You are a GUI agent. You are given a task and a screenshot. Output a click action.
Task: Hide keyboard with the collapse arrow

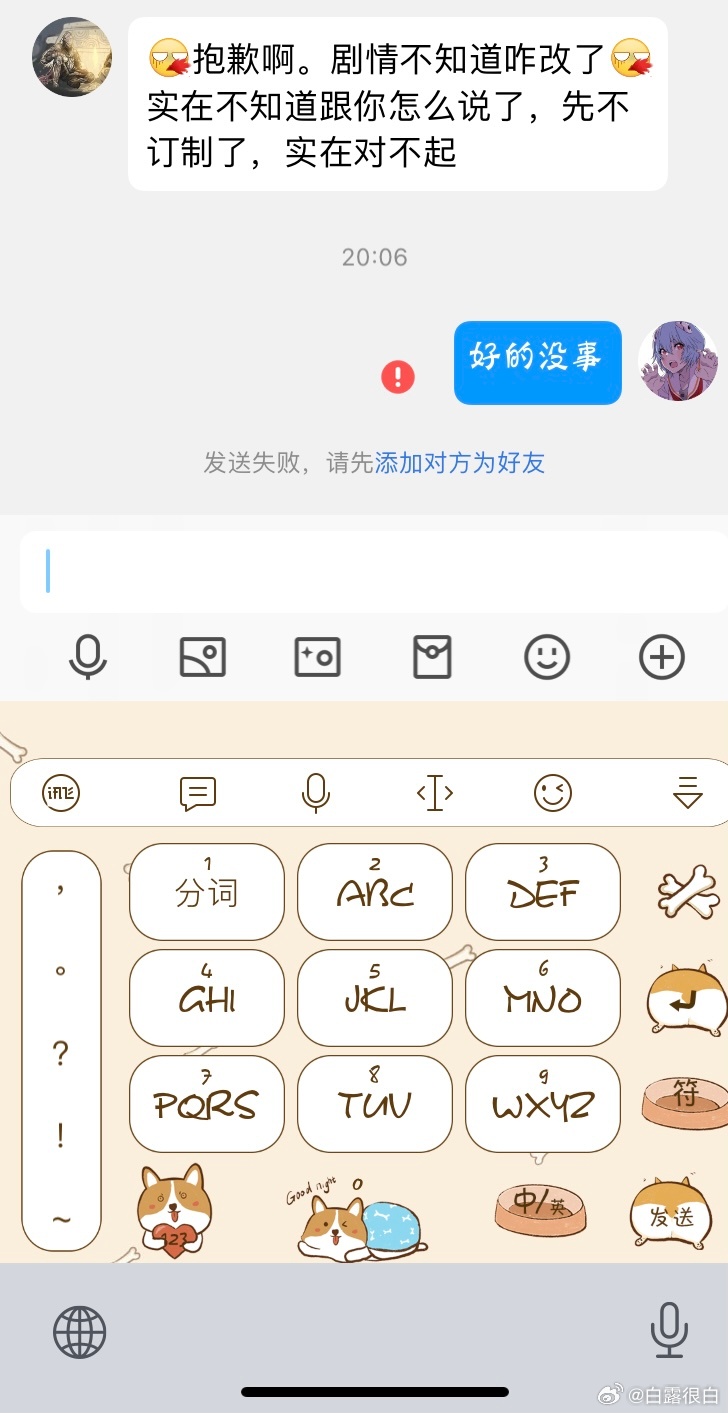(x=688, y=794)
